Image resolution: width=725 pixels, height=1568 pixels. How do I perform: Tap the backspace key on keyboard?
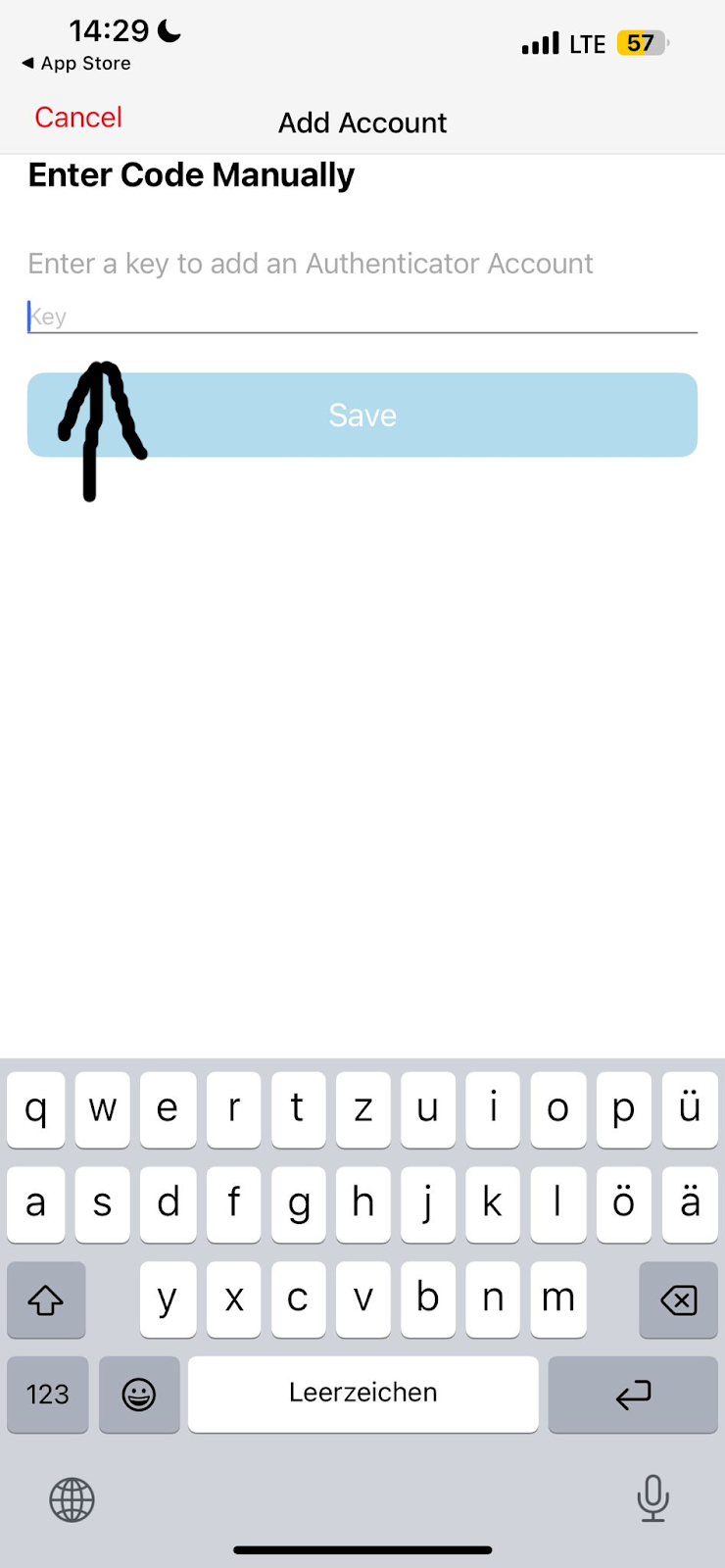(x=678, y=1300)
